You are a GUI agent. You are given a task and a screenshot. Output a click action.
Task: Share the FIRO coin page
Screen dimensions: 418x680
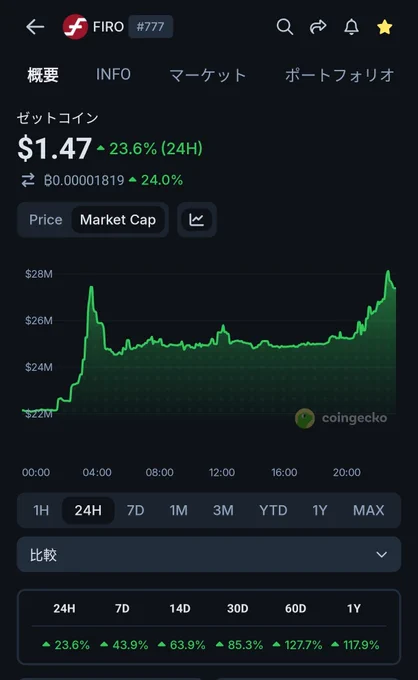tap(318, 27)
